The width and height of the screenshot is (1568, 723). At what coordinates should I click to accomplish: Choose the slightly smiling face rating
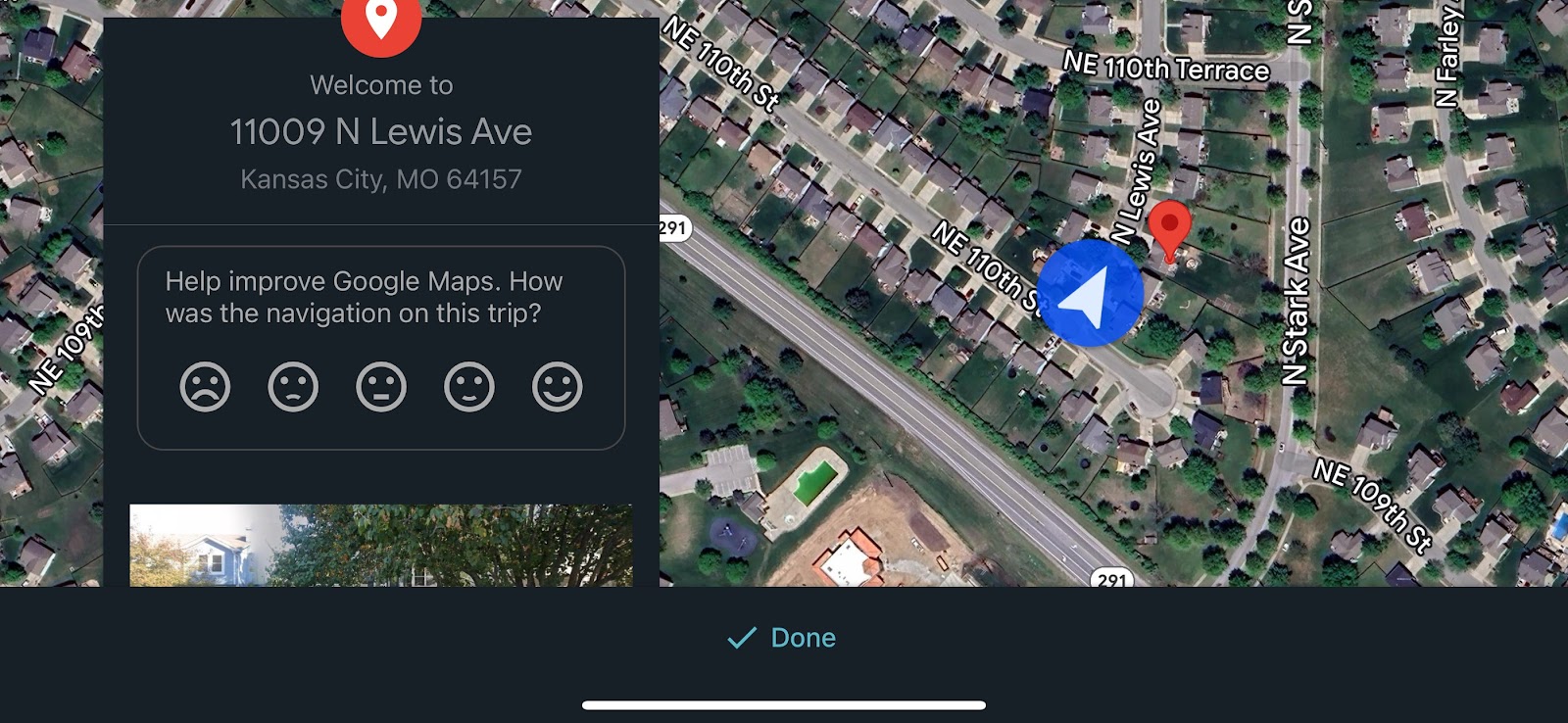click(x=469, y=386)
